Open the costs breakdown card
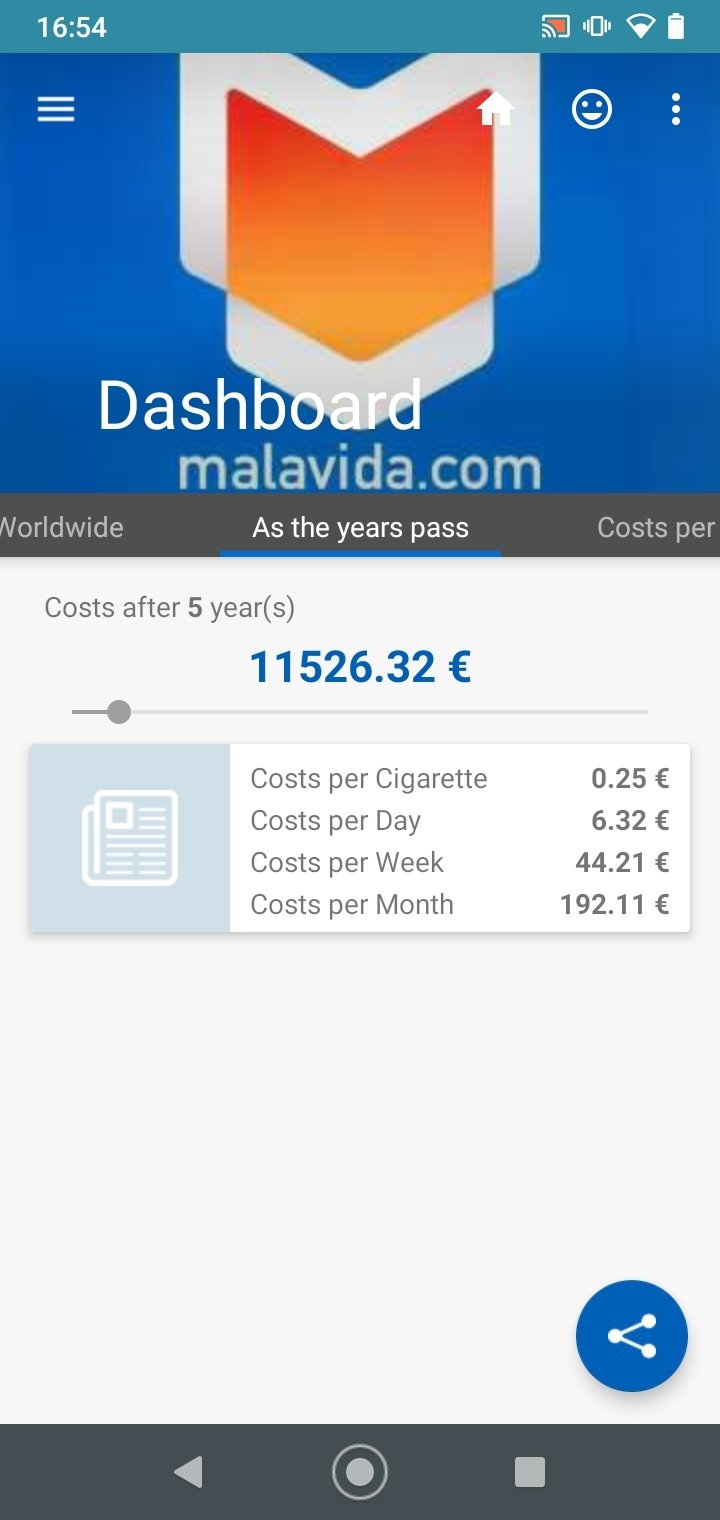This screenshot has width=720, height=1520. [360, 838]
